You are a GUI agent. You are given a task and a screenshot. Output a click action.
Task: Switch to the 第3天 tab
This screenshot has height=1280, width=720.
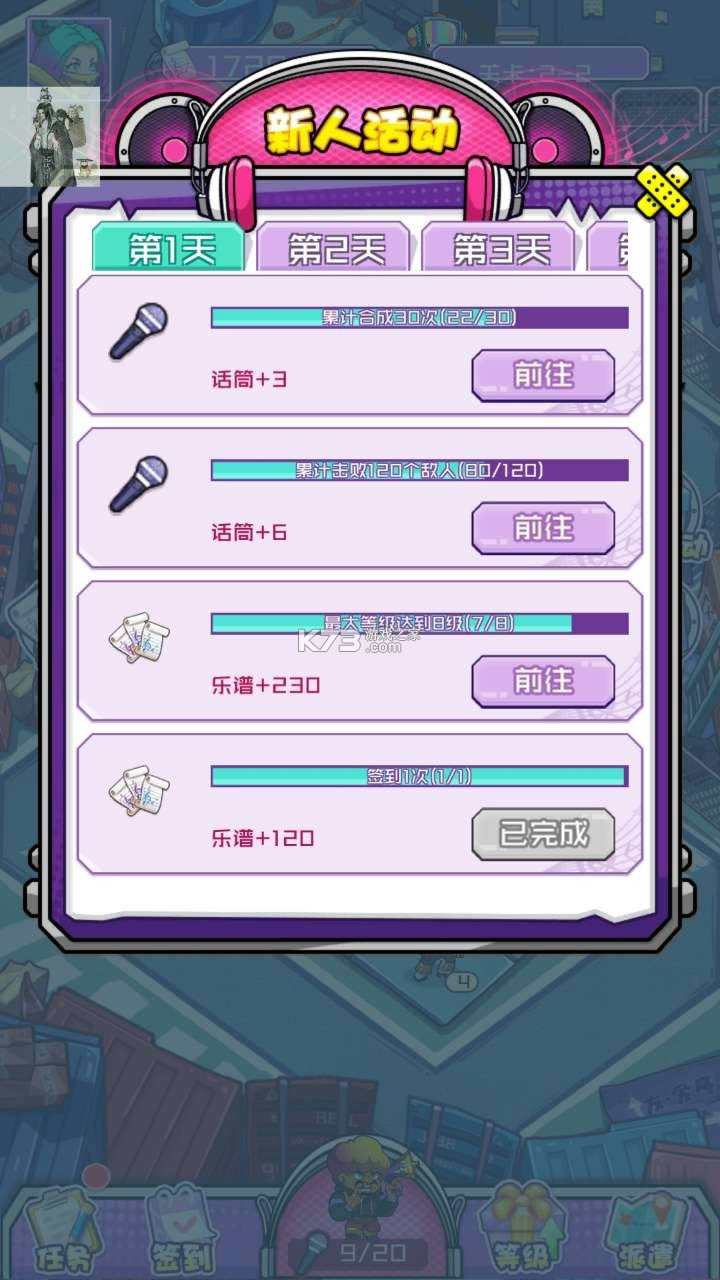(499, 249)
